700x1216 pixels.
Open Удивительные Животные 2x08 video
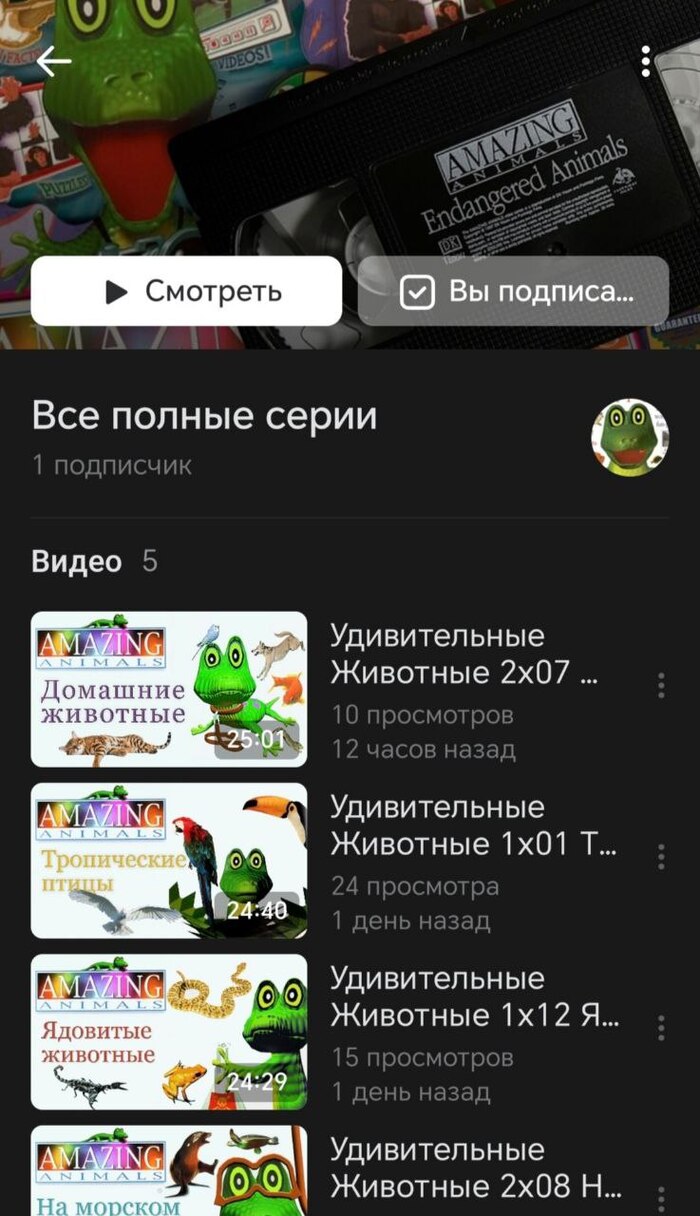(x=475, y=1168)
